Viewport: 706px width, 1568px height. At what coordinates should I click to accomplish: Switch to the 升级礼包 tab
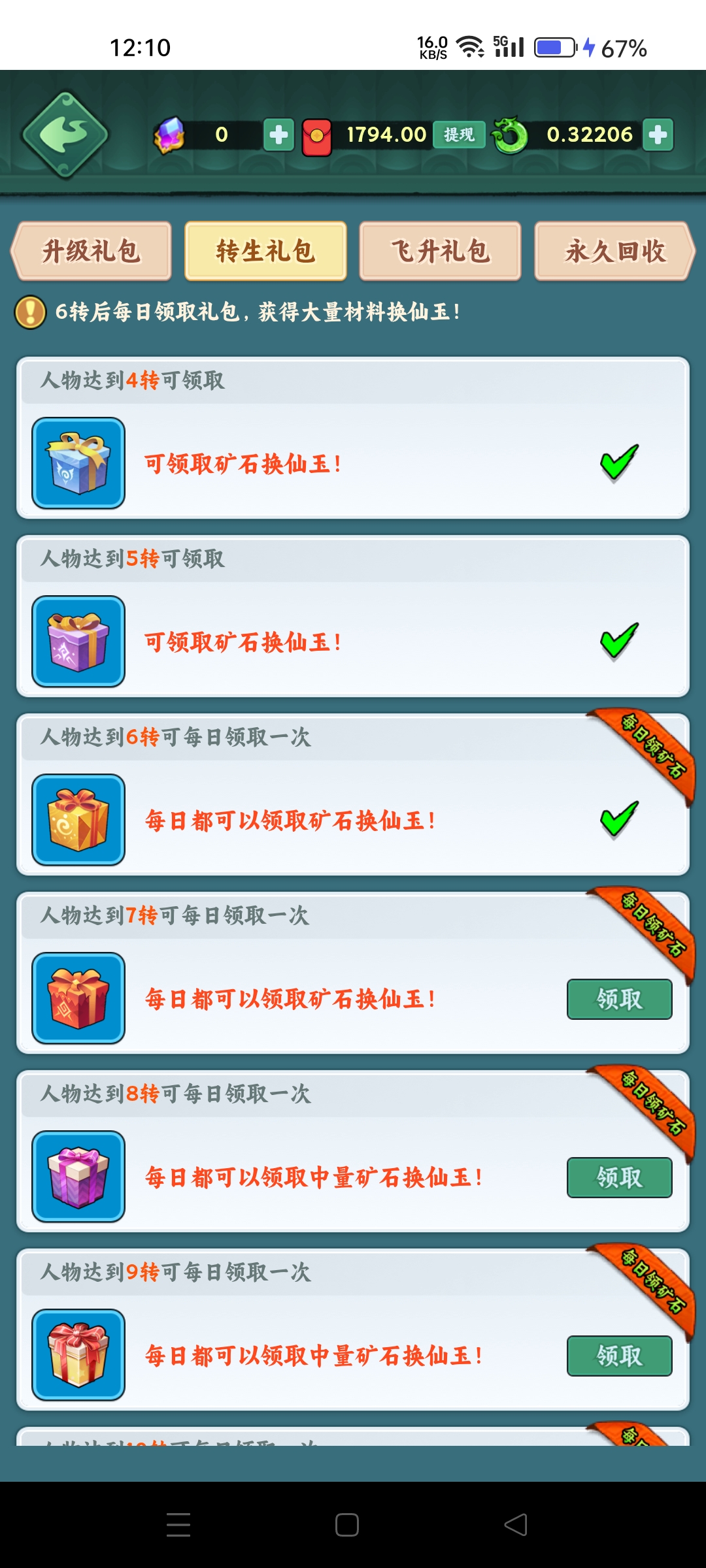point(91,251)
